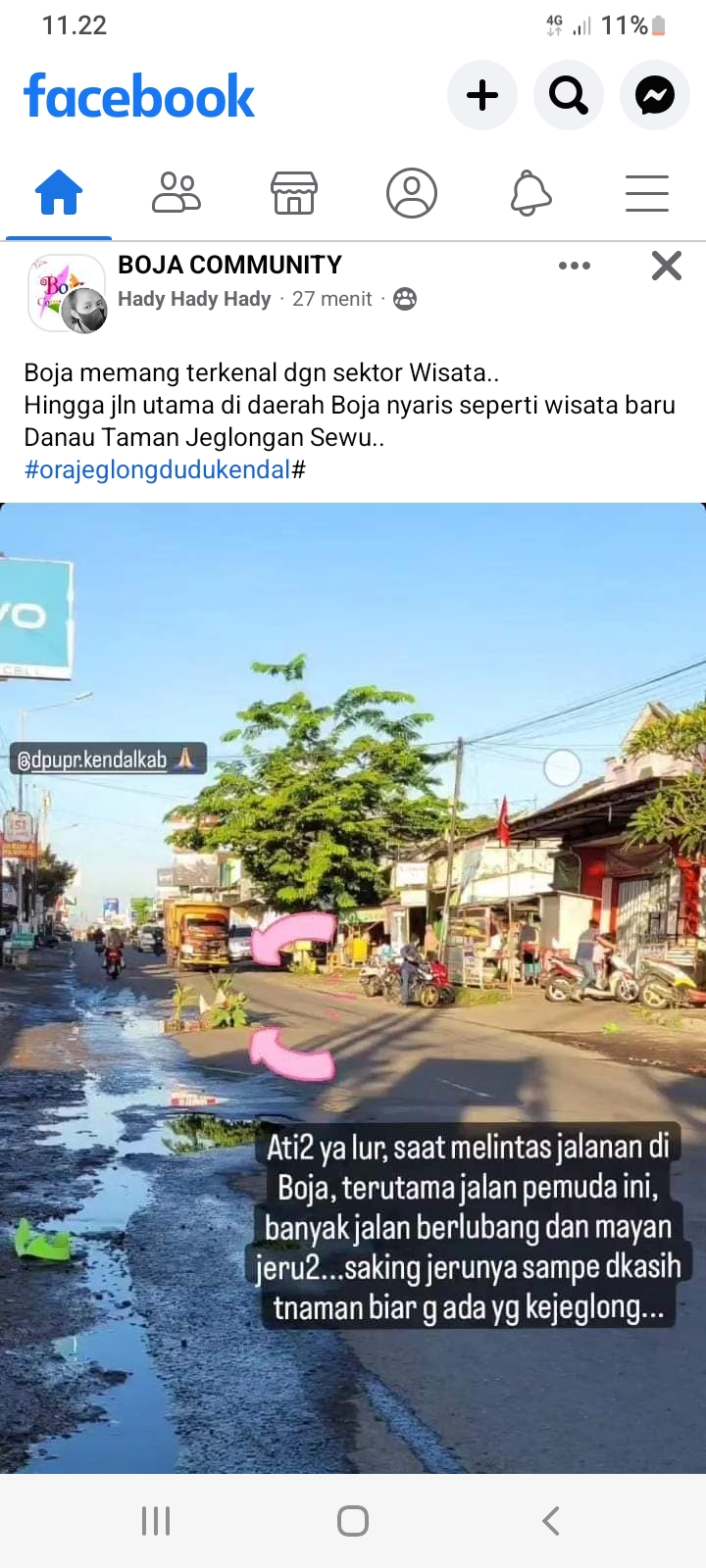
Task: Open the post photo in full view
Action: coord(353,980)
